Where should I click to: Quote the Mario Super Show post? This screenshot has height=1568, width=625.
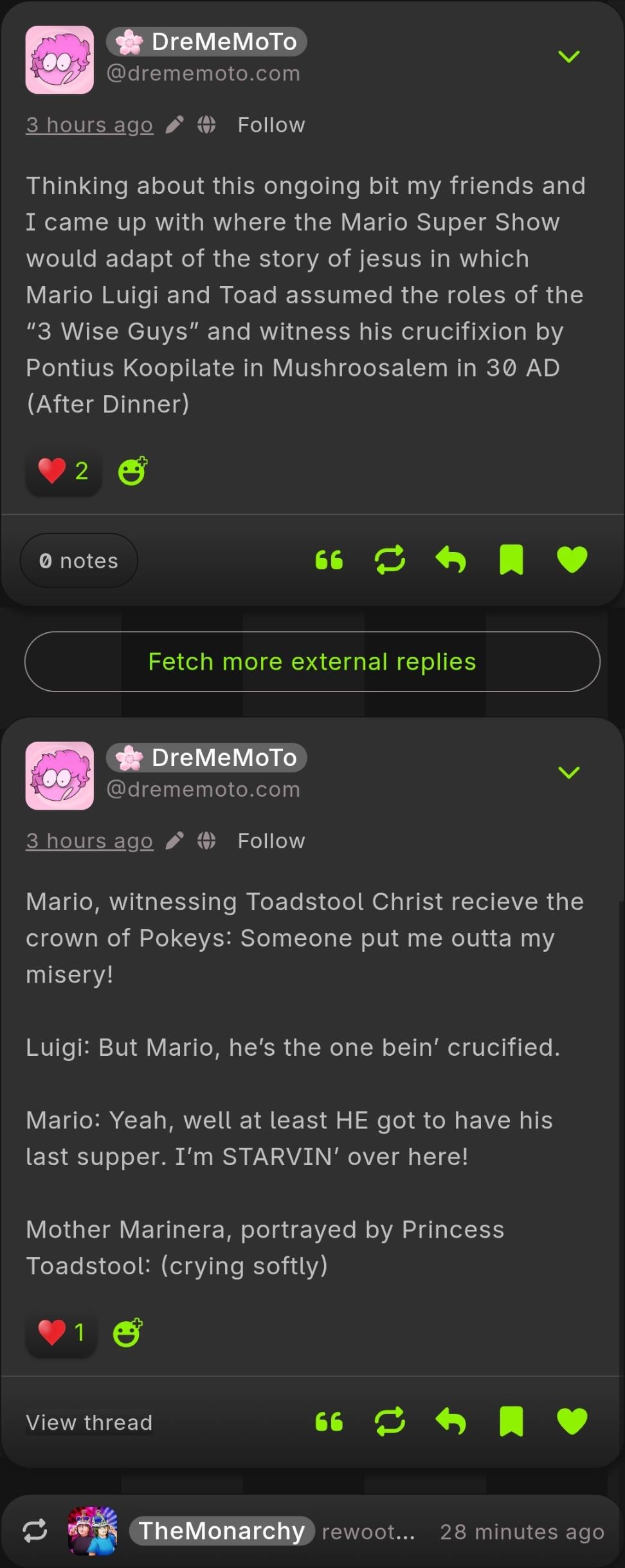pos(329,560)
